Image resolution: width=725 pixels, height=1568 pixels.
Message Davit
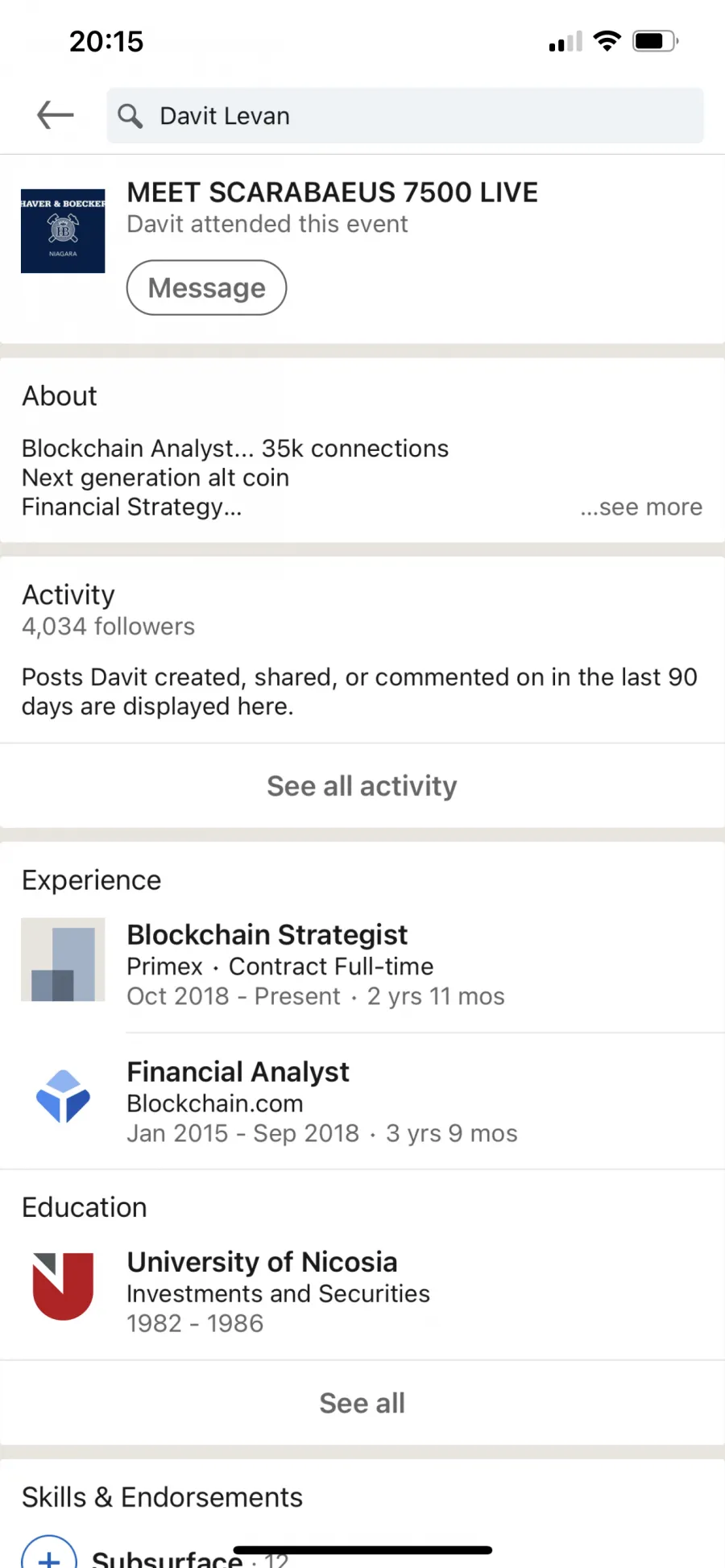click(x=206, y=288)
